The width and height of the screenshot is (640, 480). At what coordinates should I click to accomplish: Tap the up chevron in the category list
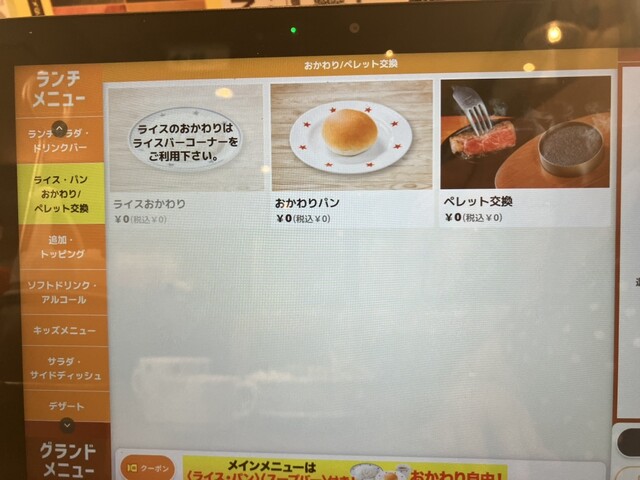click(59, 128)
